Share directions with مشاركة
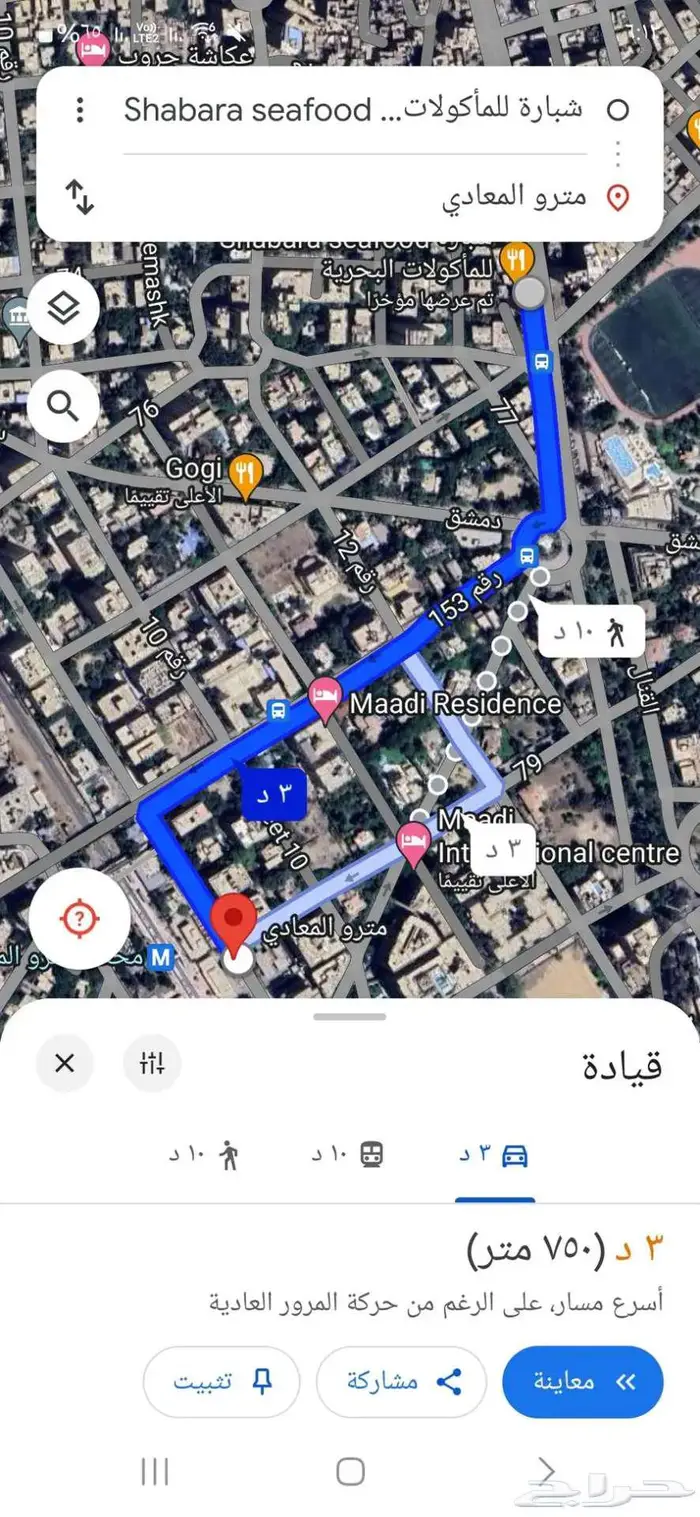Viewport: 700px width, 1517px height. (x=401, y=1382)
